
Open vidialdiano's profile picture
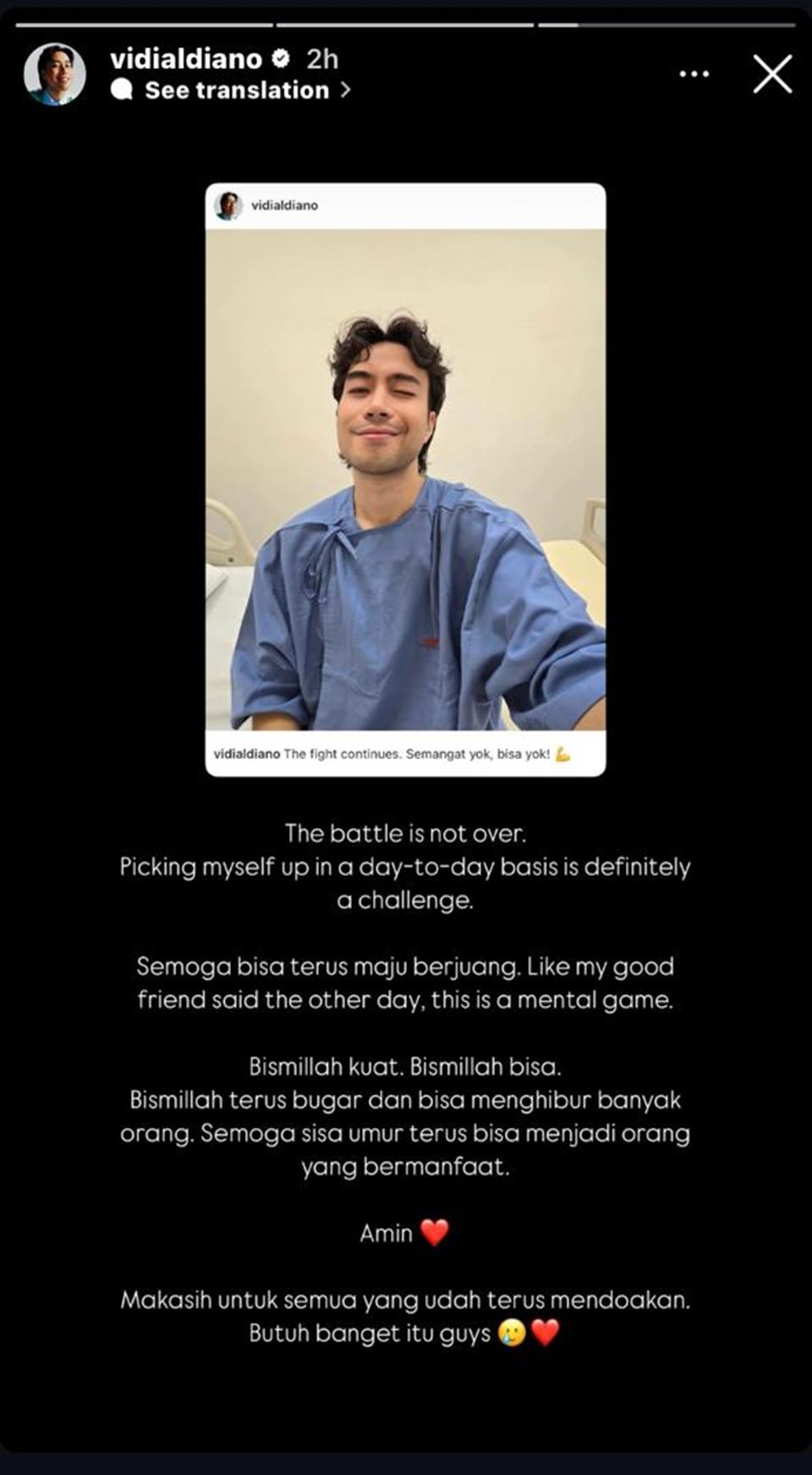point(55,74)
